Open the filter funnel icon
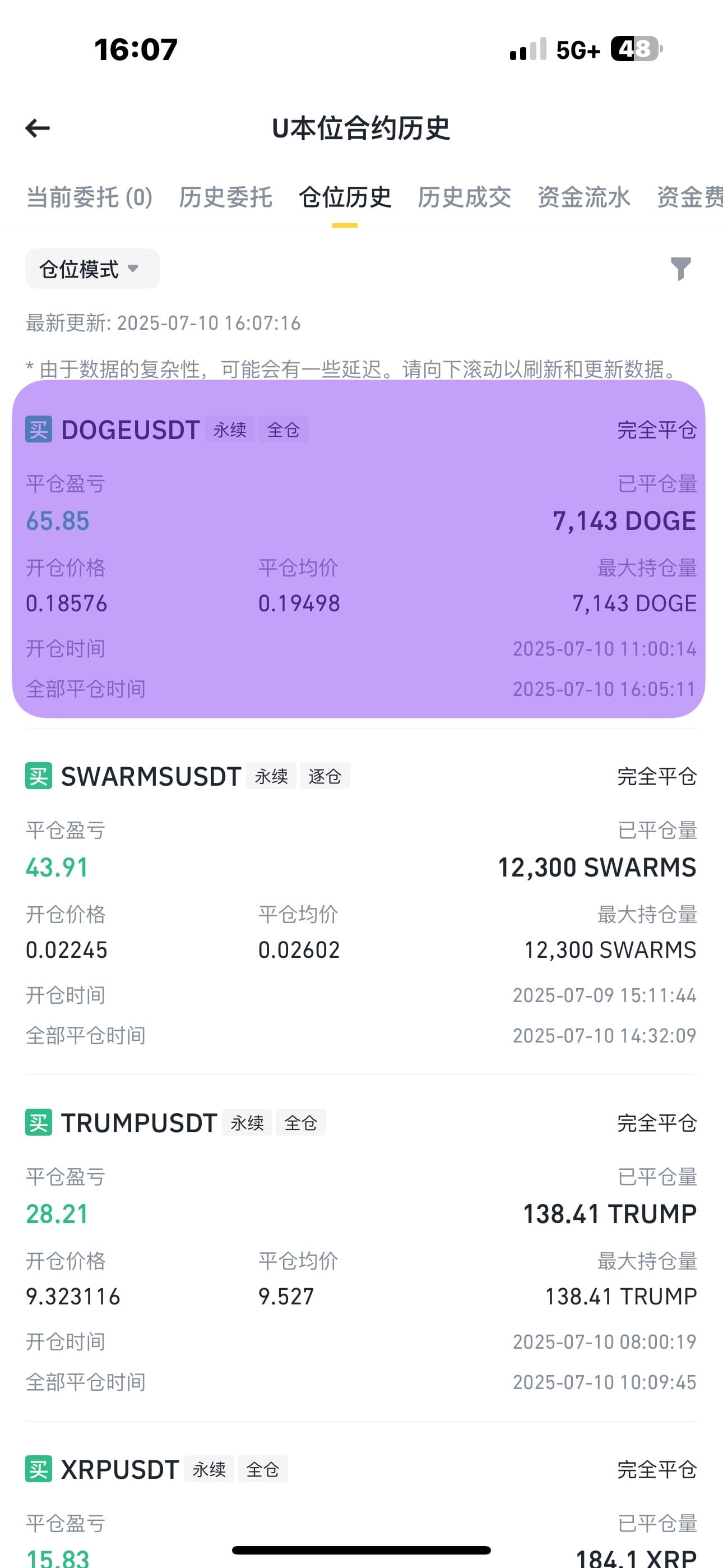The height and width of the screenshot is (1568, 723). [x=680, y=269]
